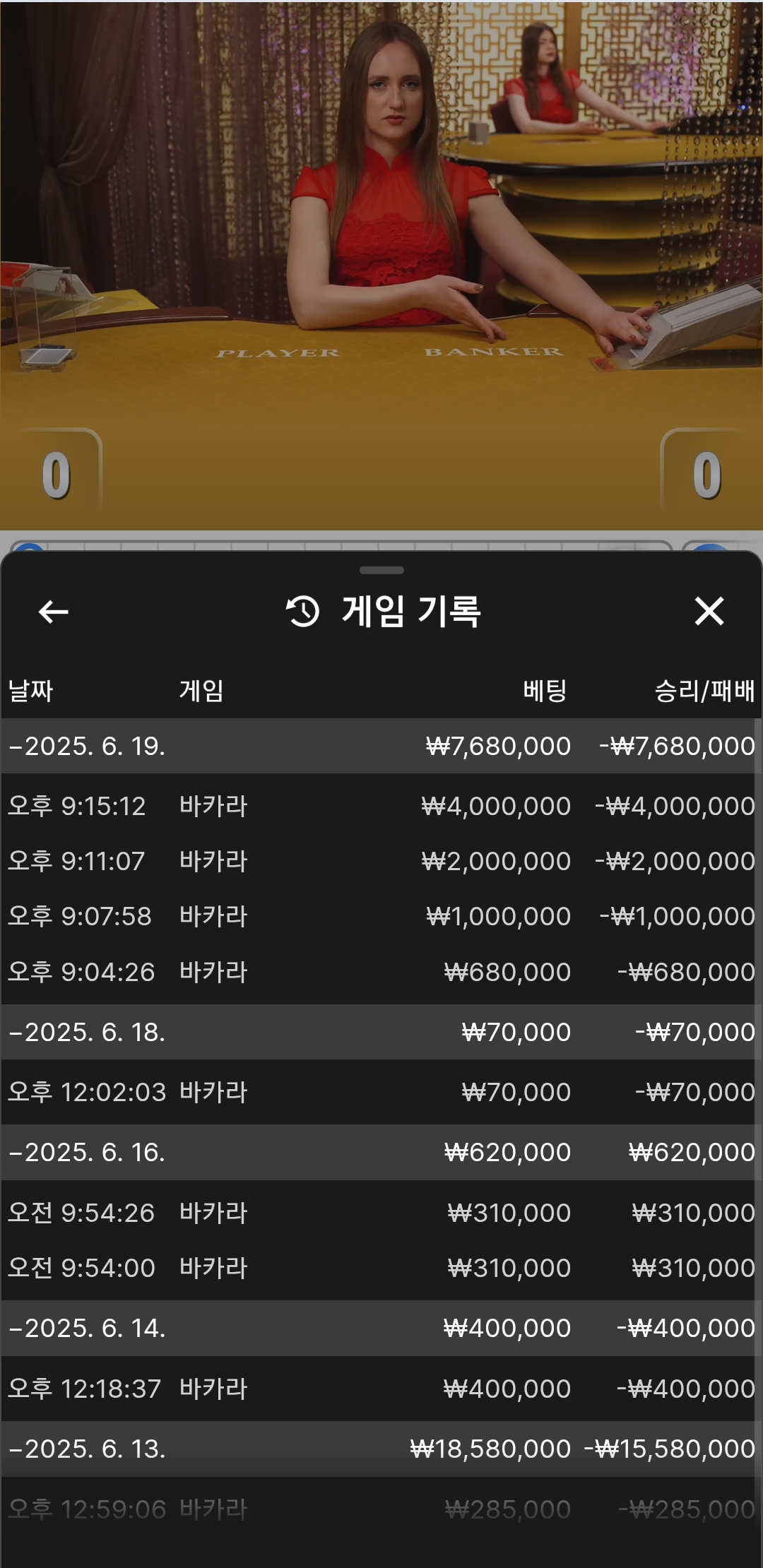Open the 오전 9:54:00 바카라 record

[379, 1268]
